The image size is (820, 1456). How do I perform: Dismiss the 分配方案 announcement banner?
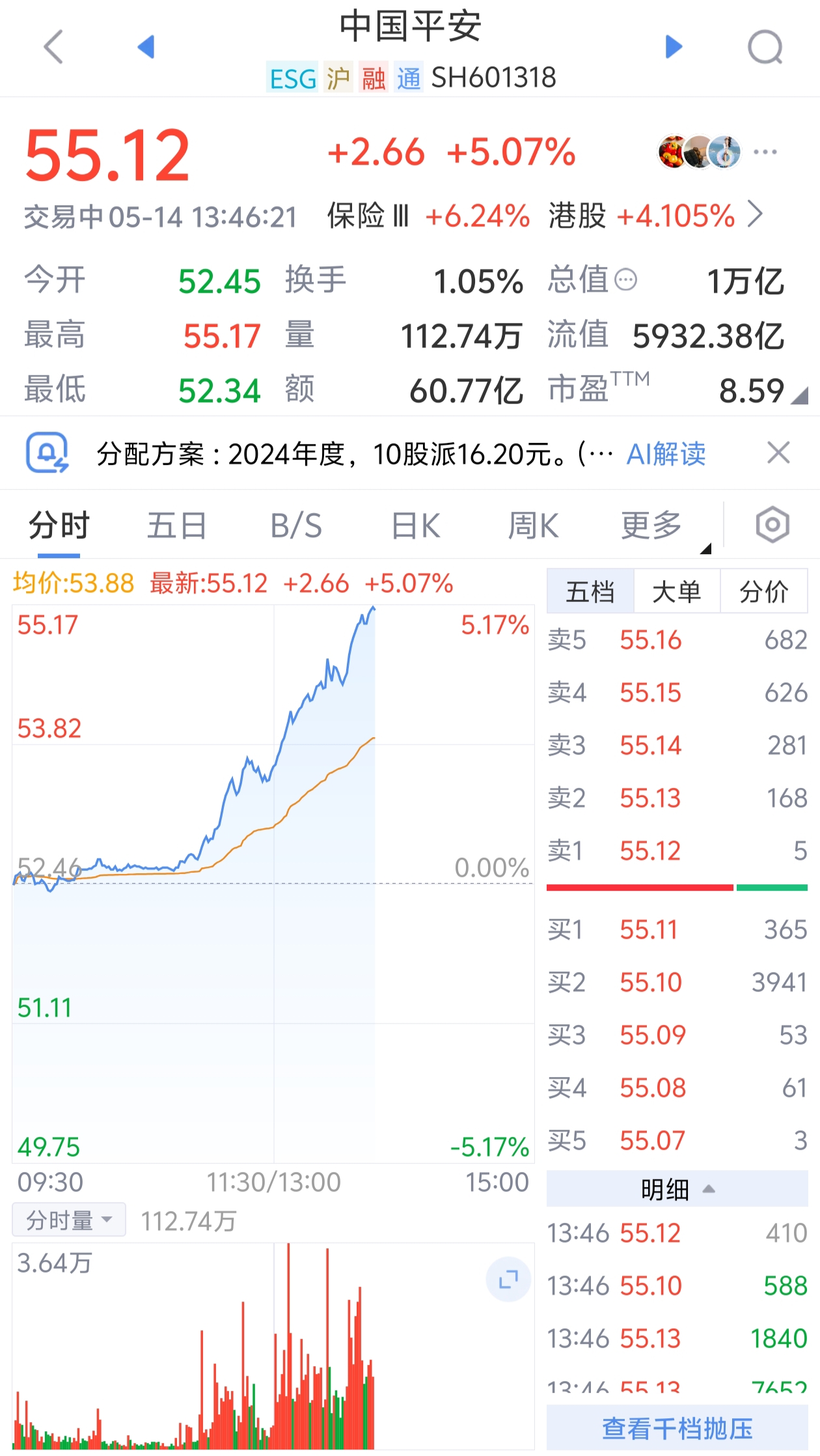tap(778, 453)
